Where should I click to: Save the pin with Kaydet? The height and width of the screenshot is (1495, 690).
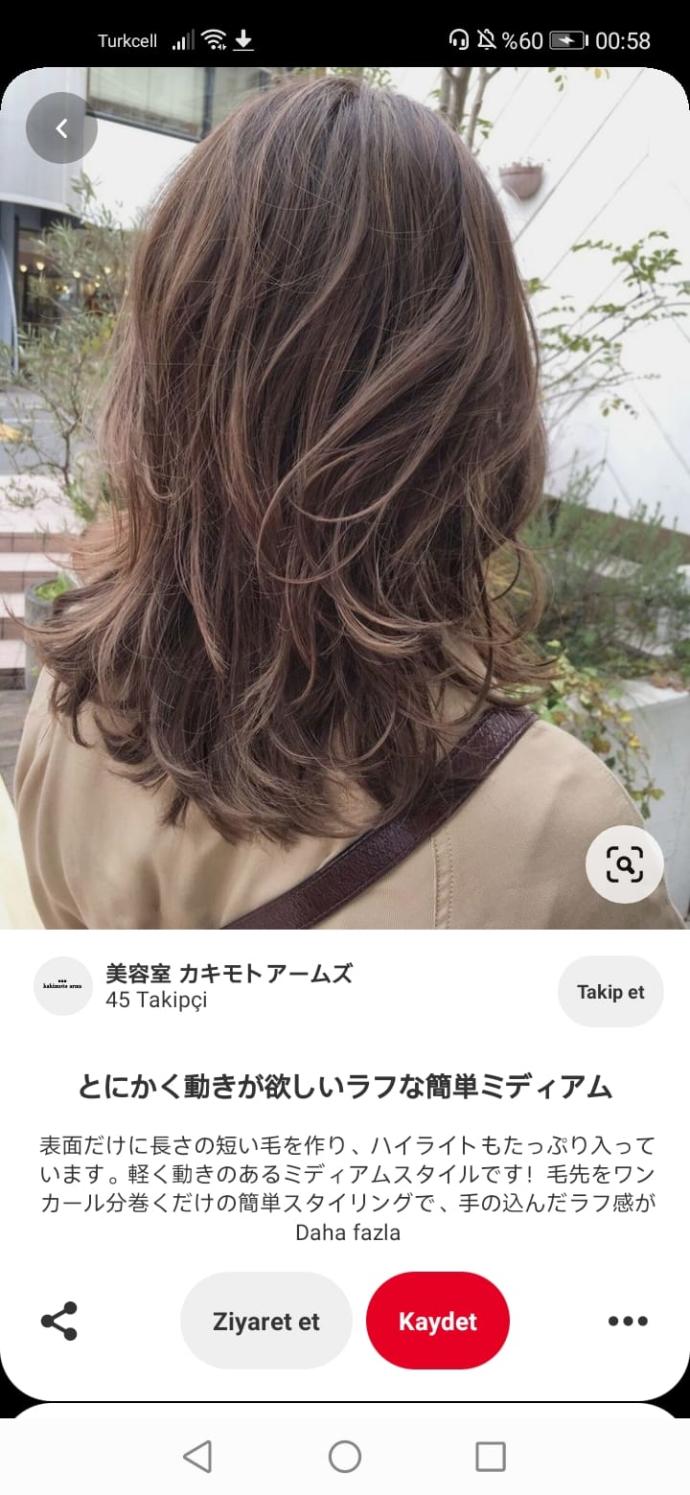point(438,1321)
